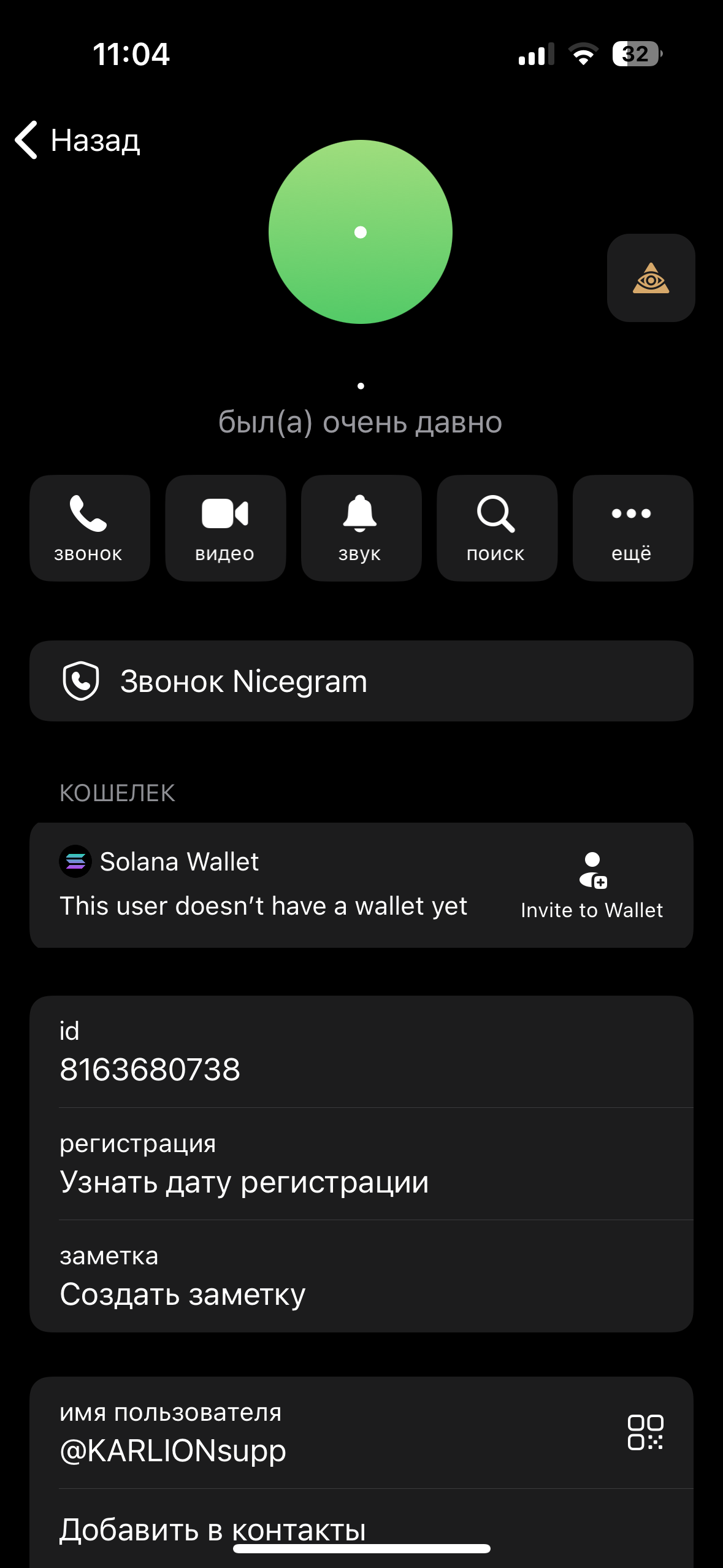Viewport: 723px width, 1568px height.
Task: Start a video call with видео
Action: [225, 528]
